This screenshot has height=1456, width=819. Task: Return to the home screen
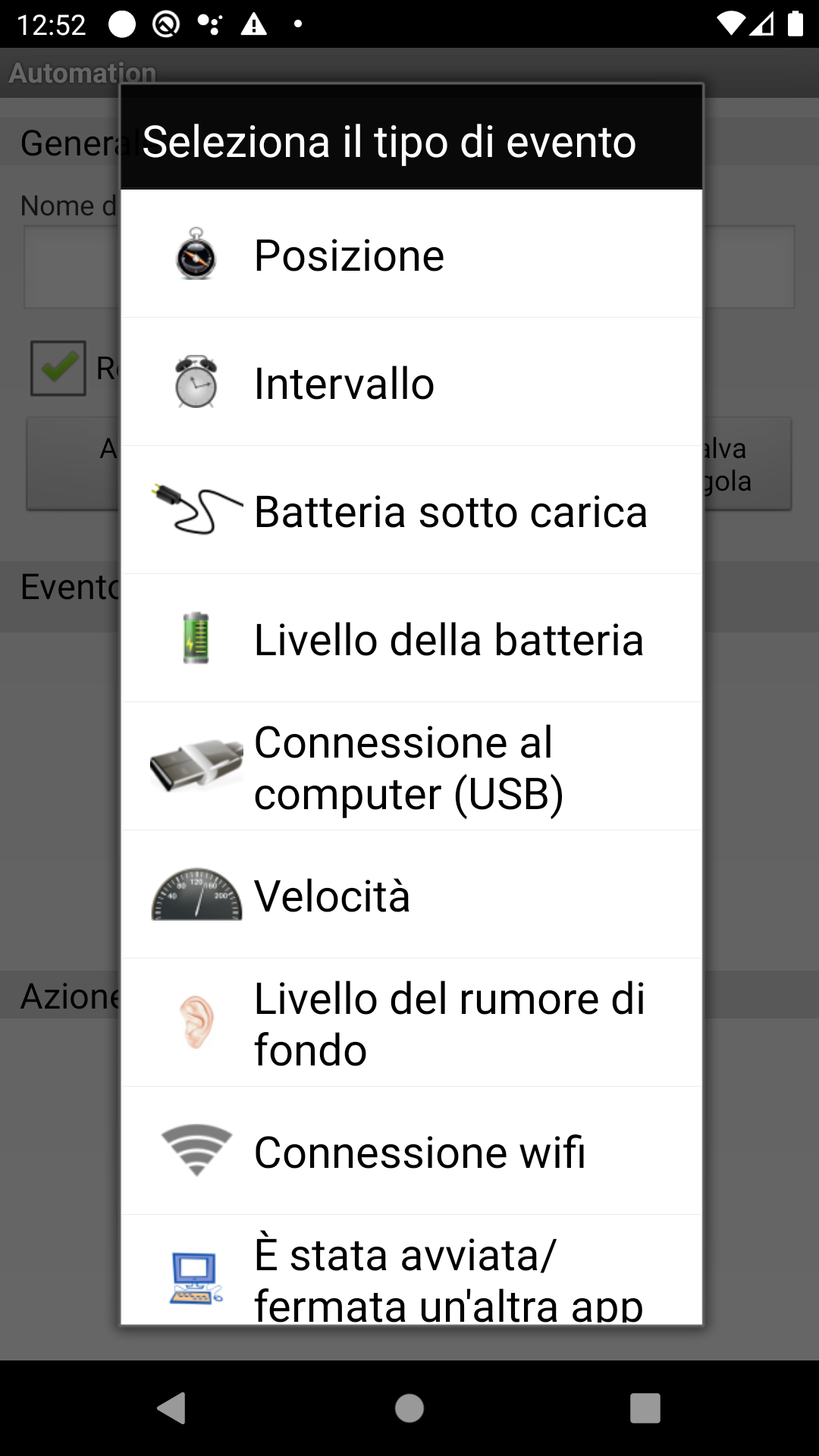(x=409, y=1408)
